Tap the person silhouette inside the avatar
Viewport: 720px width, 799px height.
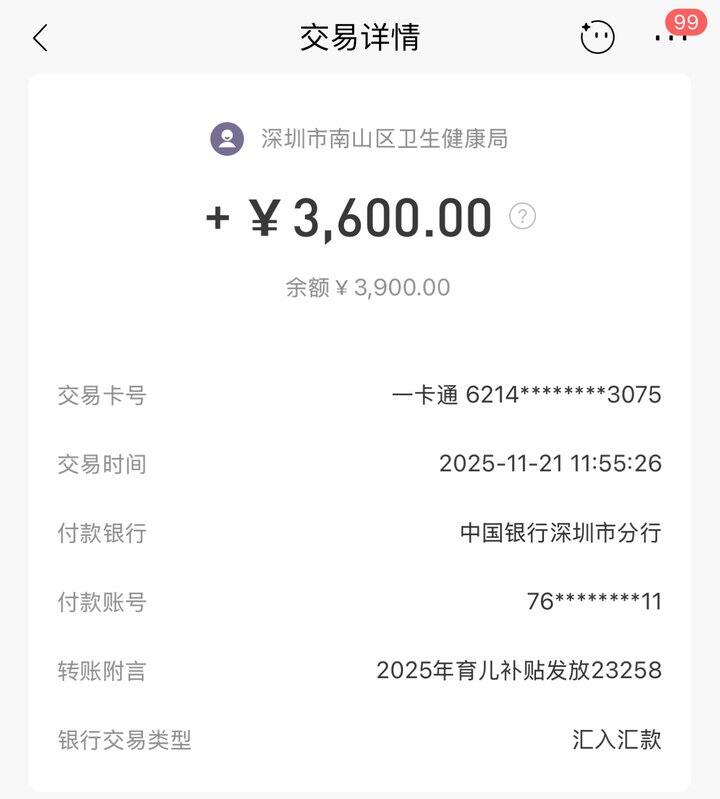[228, 140]
